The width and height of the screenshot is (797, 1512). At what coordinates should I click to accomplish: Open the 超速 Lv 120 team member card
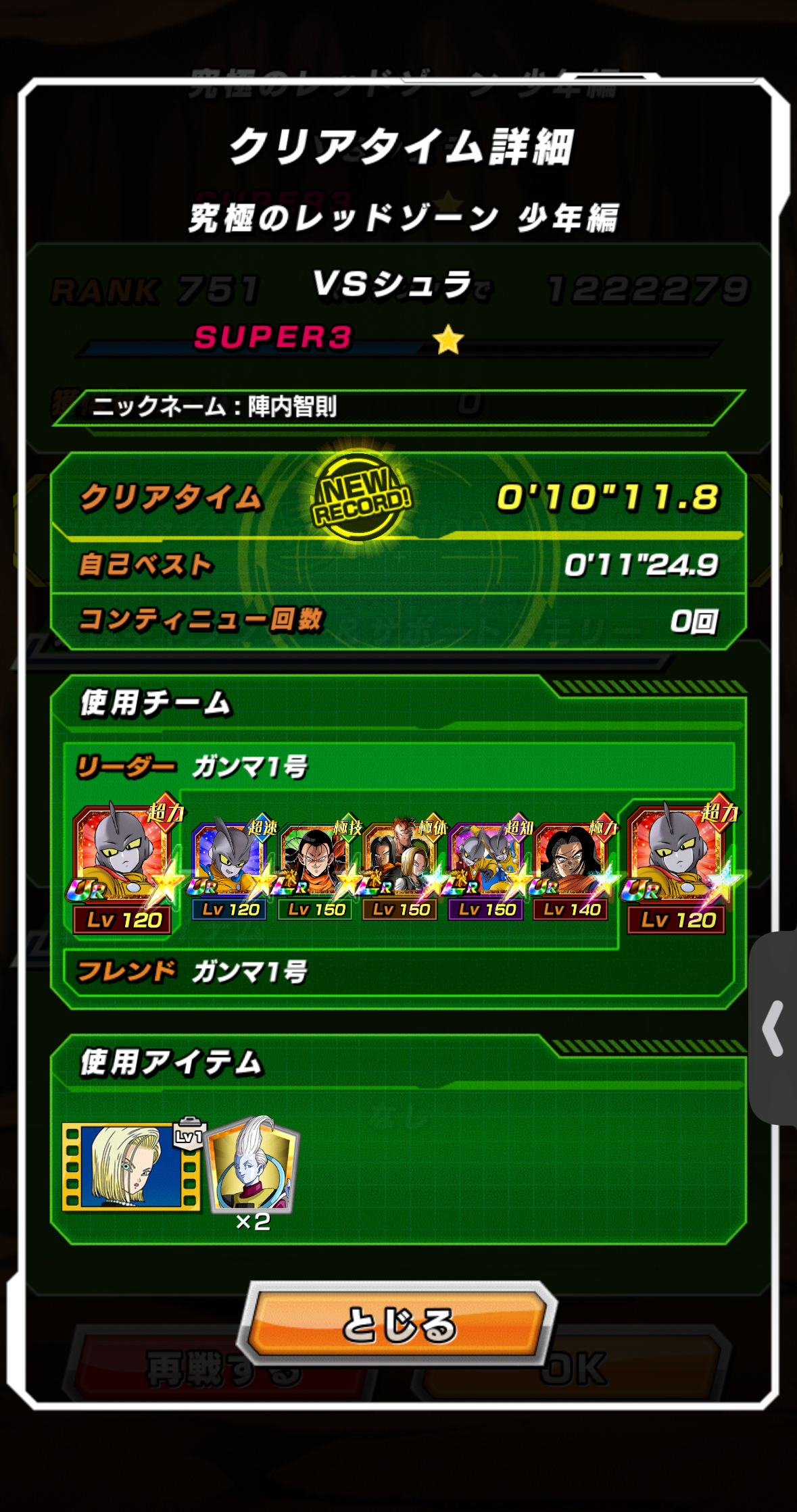230,868
